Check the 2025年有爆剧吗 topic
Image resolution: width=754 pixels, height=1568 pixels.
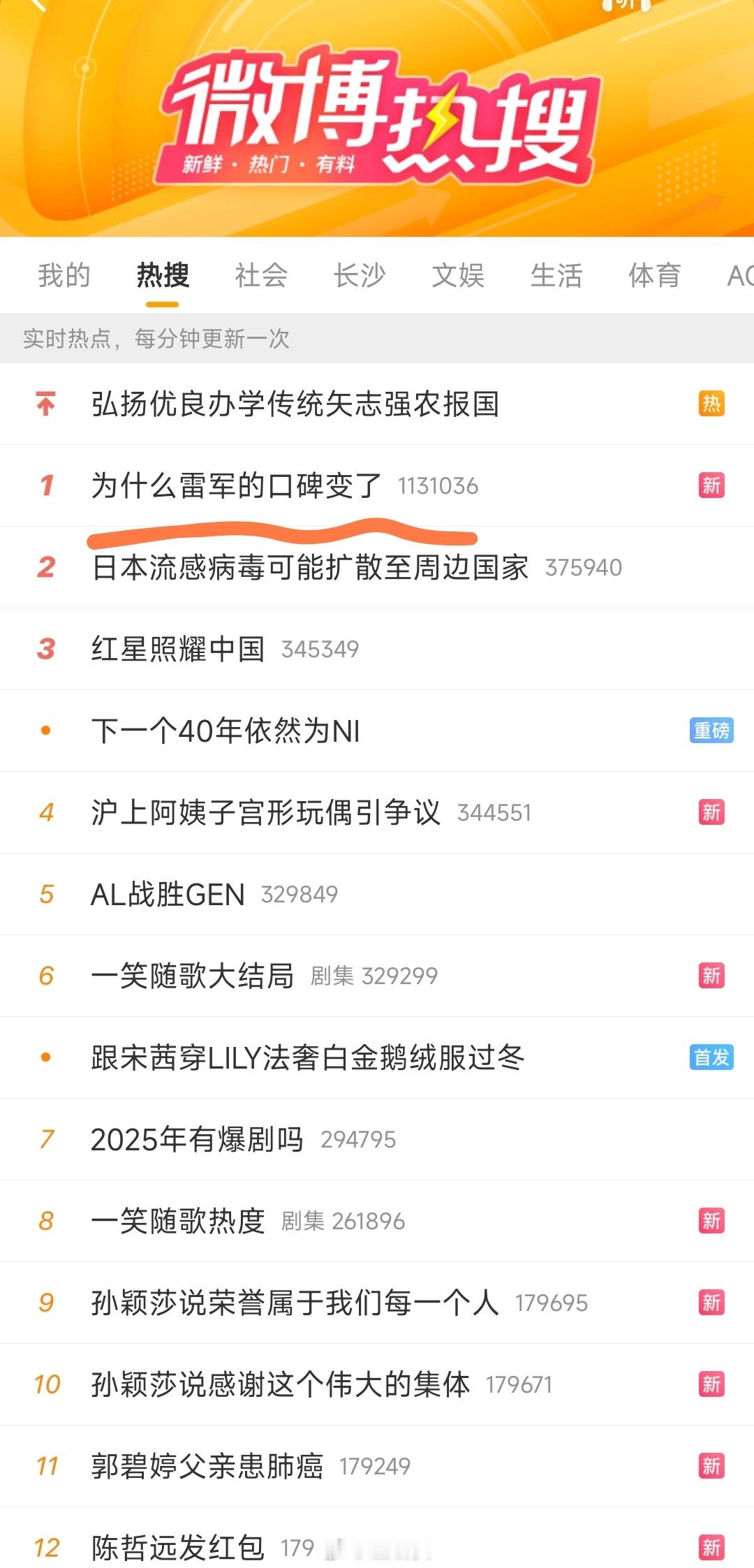197,1139
